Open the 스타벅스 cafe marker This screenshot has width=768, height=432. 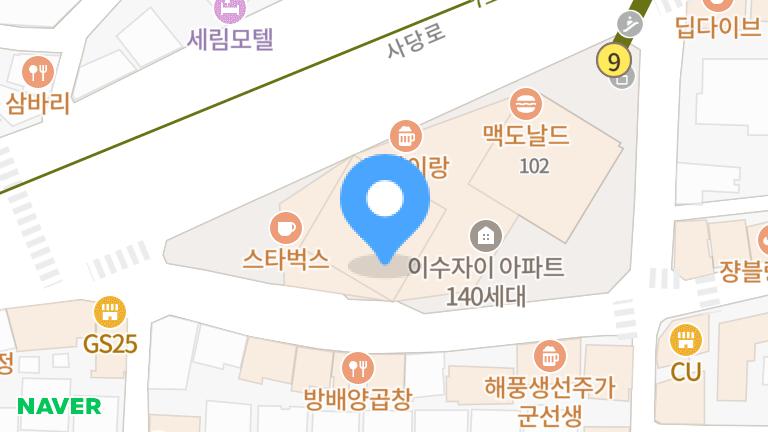coord(285,227)
